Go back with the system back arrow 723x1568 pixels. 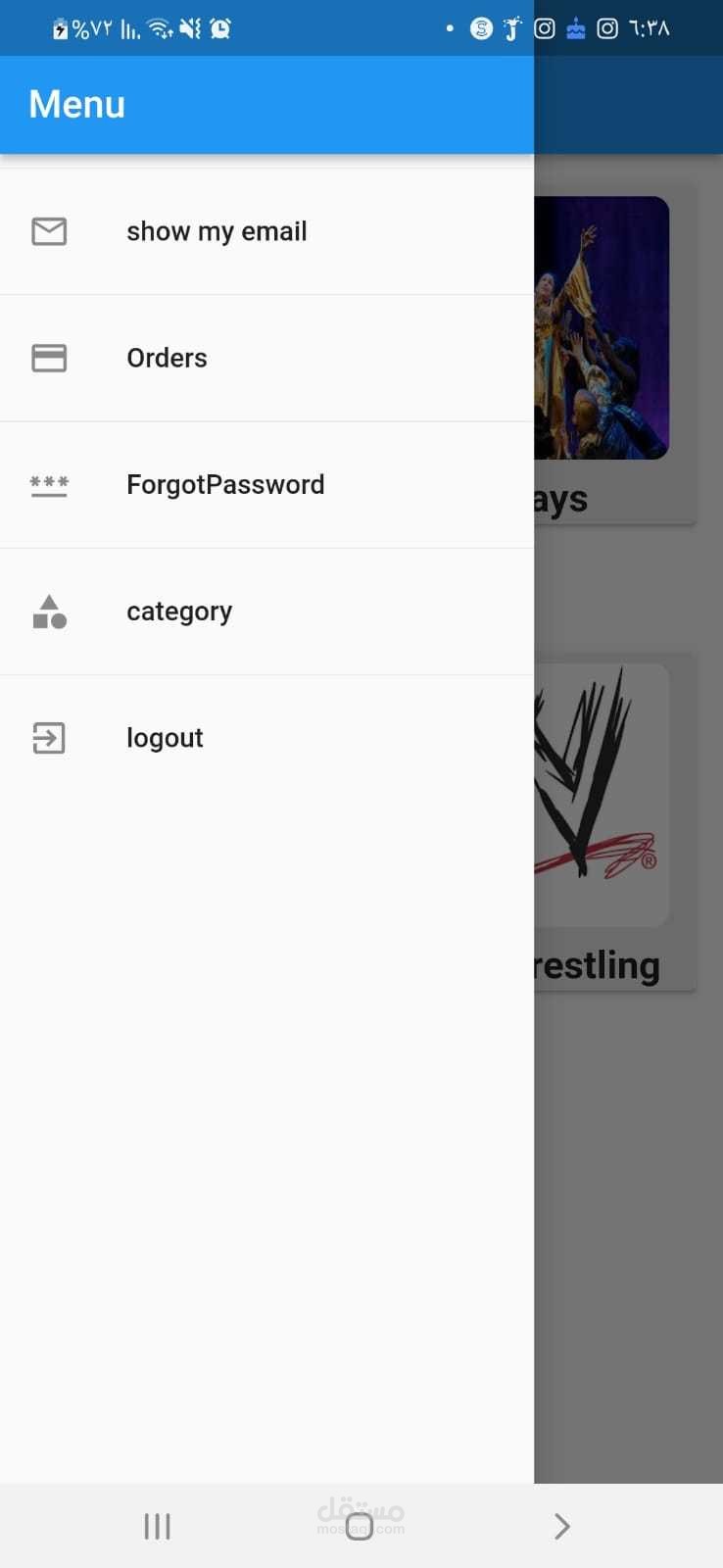[x=561, y=1526]
